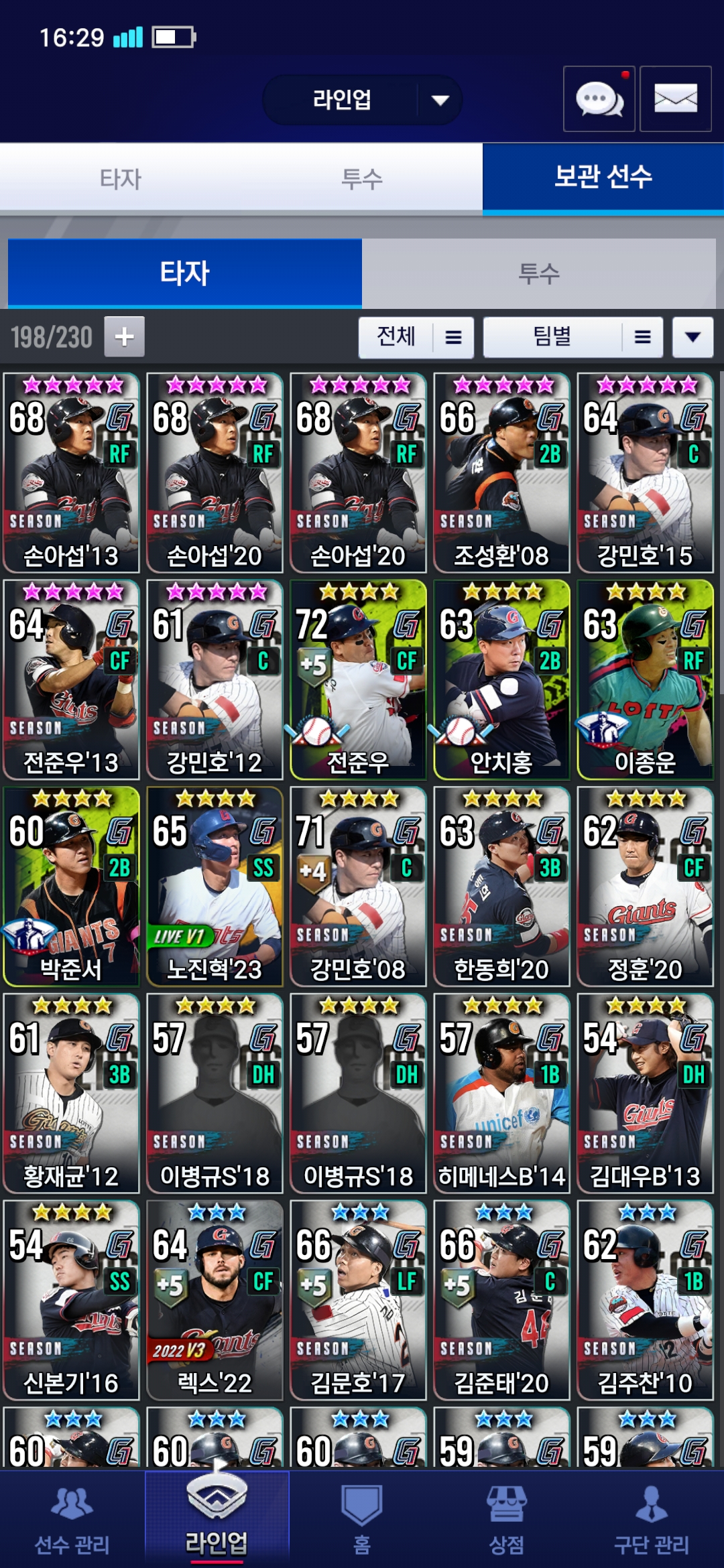The width and height of the screenshot is (724, 1568).
Task: Go to the 홈 tab
Action: pyautogui.click(x=362, y=1520)
